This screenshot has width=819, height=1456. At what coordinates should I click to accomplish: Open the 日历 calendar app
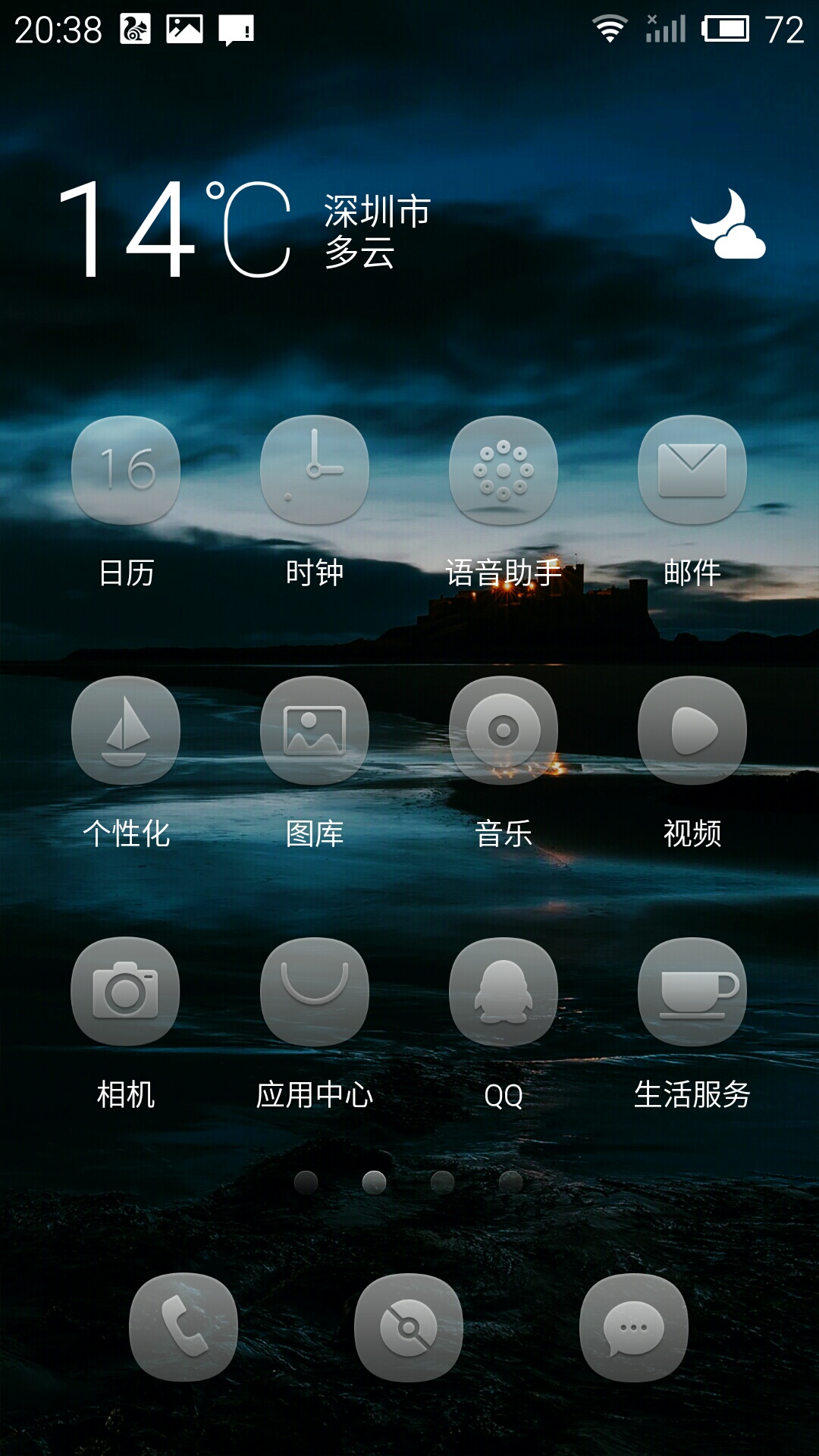pyautogui.click(x=126, y=470)
